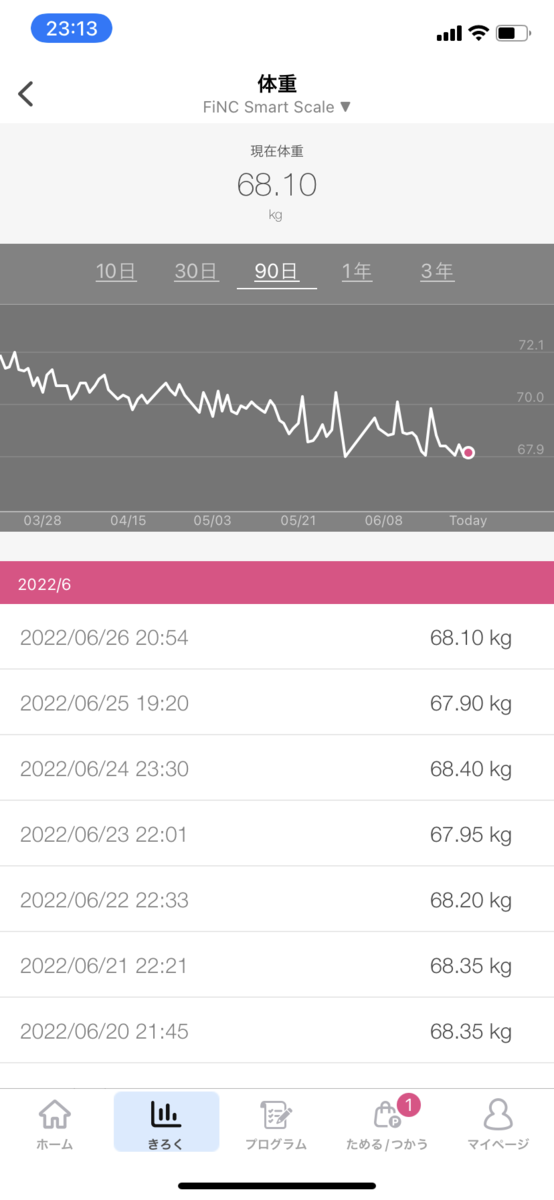Show the 1年 weight graph
The width and height of the screenshot is (554, 1200).
pos(357,271)
